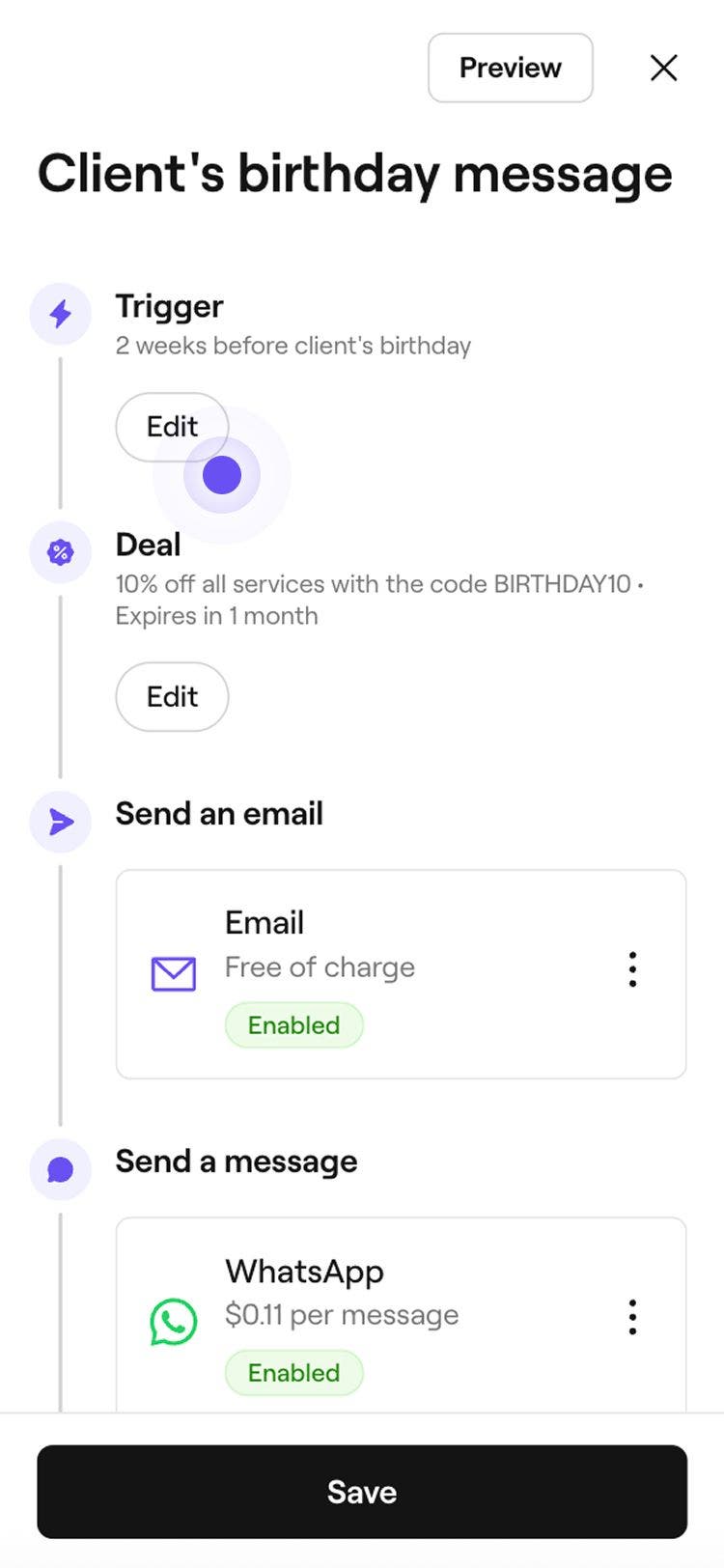The width and height of the screenshot is (724, 1568).
Task: Click the purple envelope icon on the Email card
Action: click(x=173, y=973)
